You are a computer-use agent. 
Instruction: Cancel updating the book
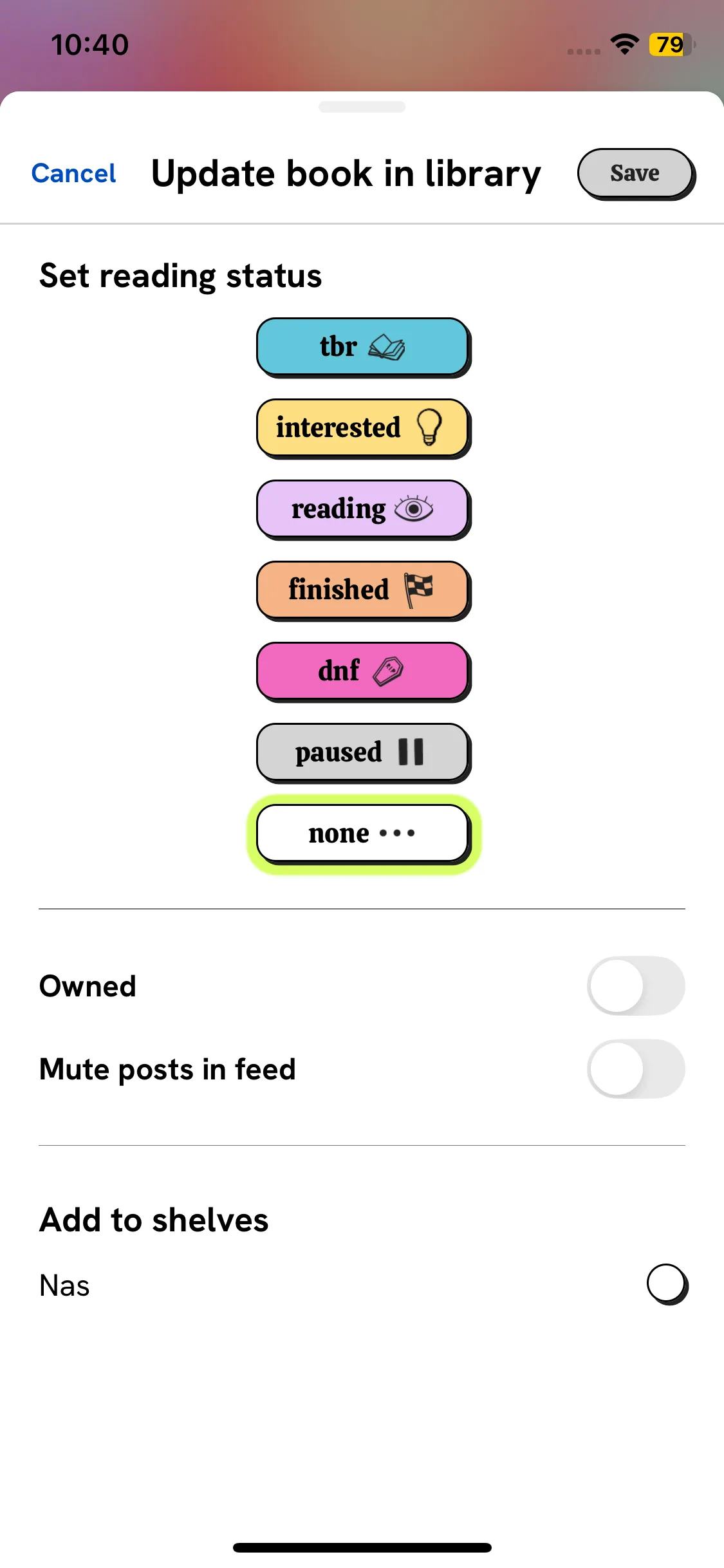coord(74,174)
